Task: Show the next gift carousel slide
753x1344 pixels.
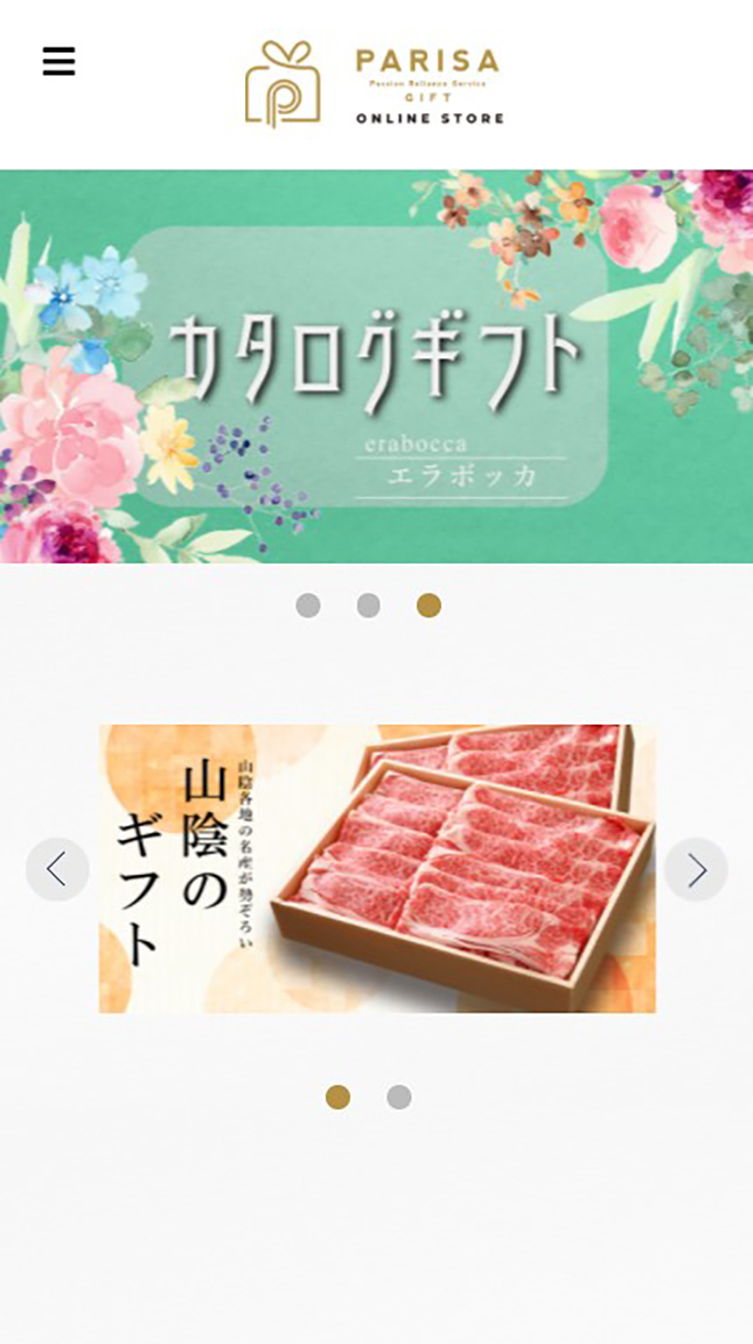Action: coord(696,869)
